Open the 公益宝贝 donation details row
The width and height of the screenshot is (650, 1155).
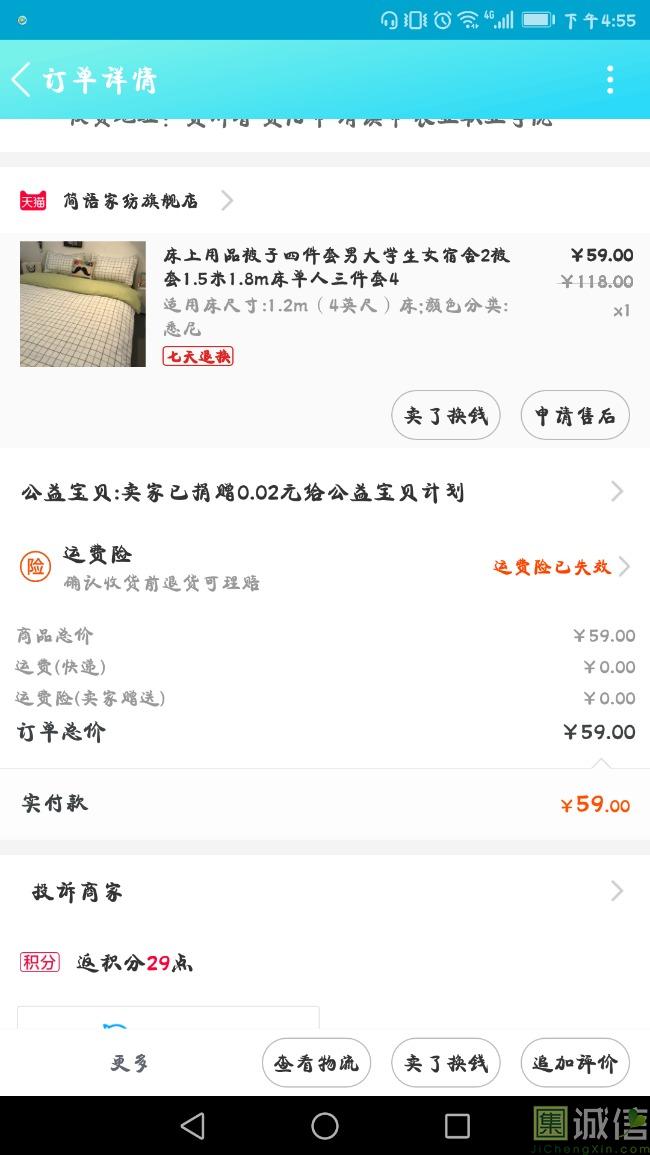coord(324,492)
